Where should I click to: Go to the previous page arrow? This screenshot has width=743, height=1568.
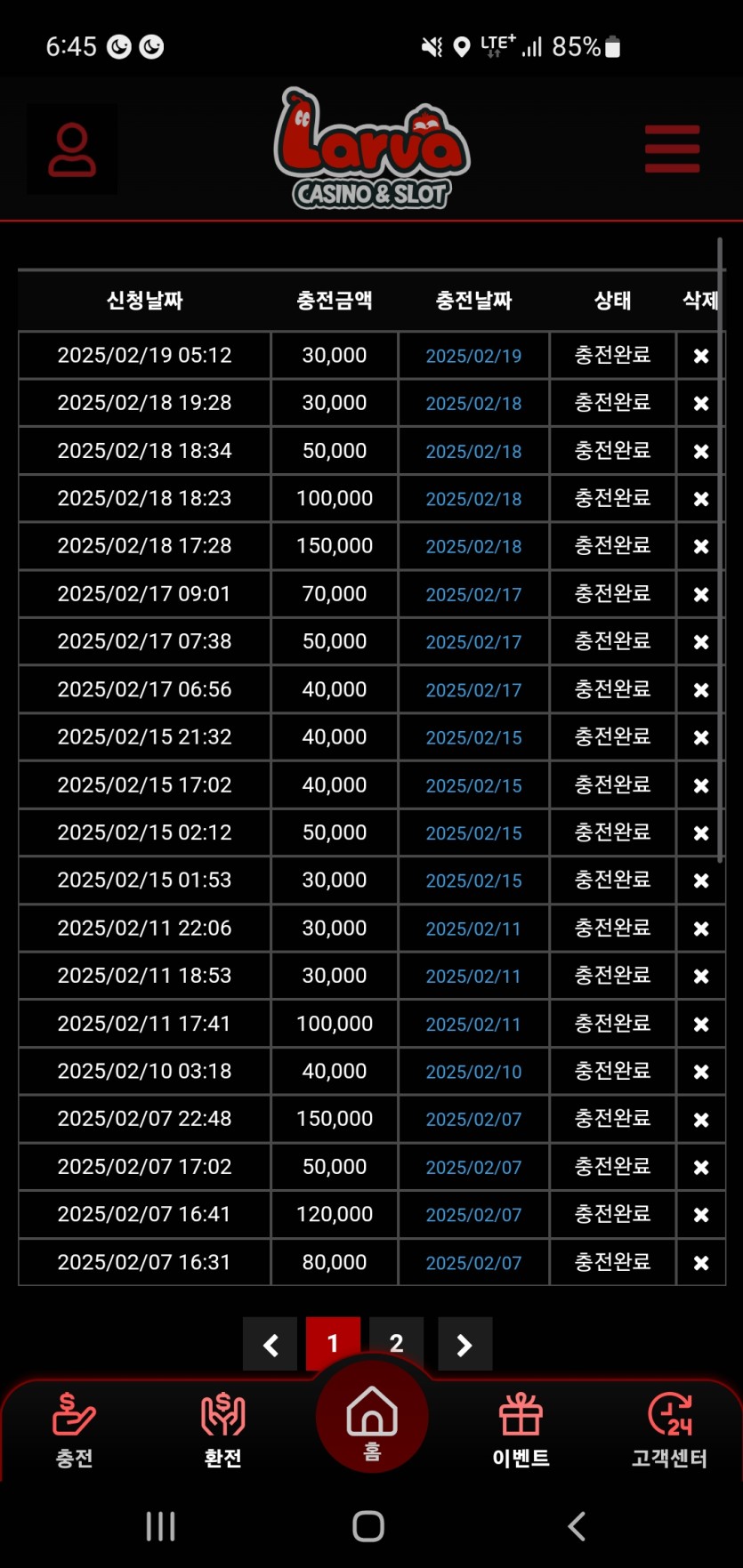pos(270,1344)
